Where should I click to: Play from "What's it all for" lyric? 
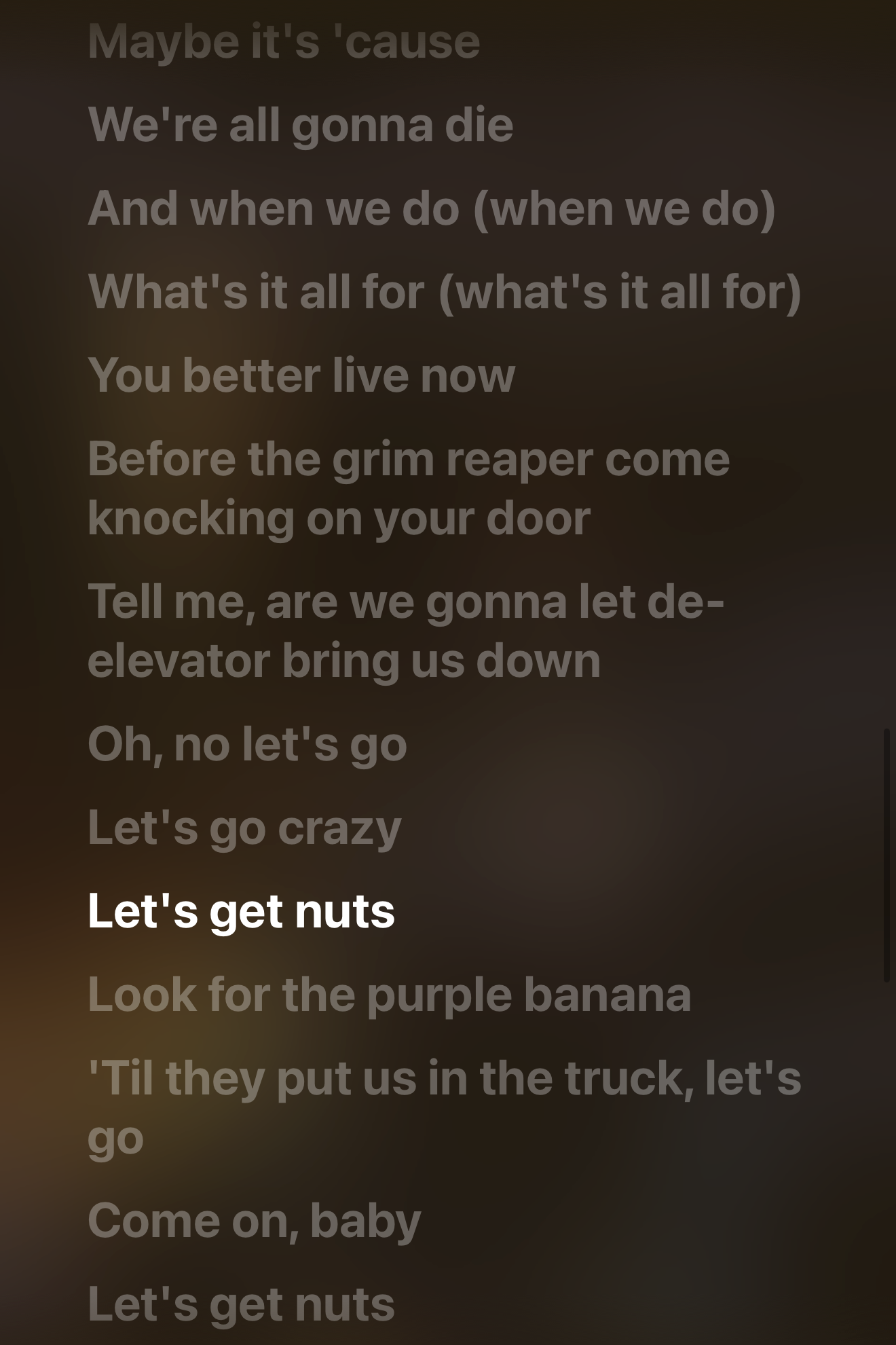[x=445, y=291]
